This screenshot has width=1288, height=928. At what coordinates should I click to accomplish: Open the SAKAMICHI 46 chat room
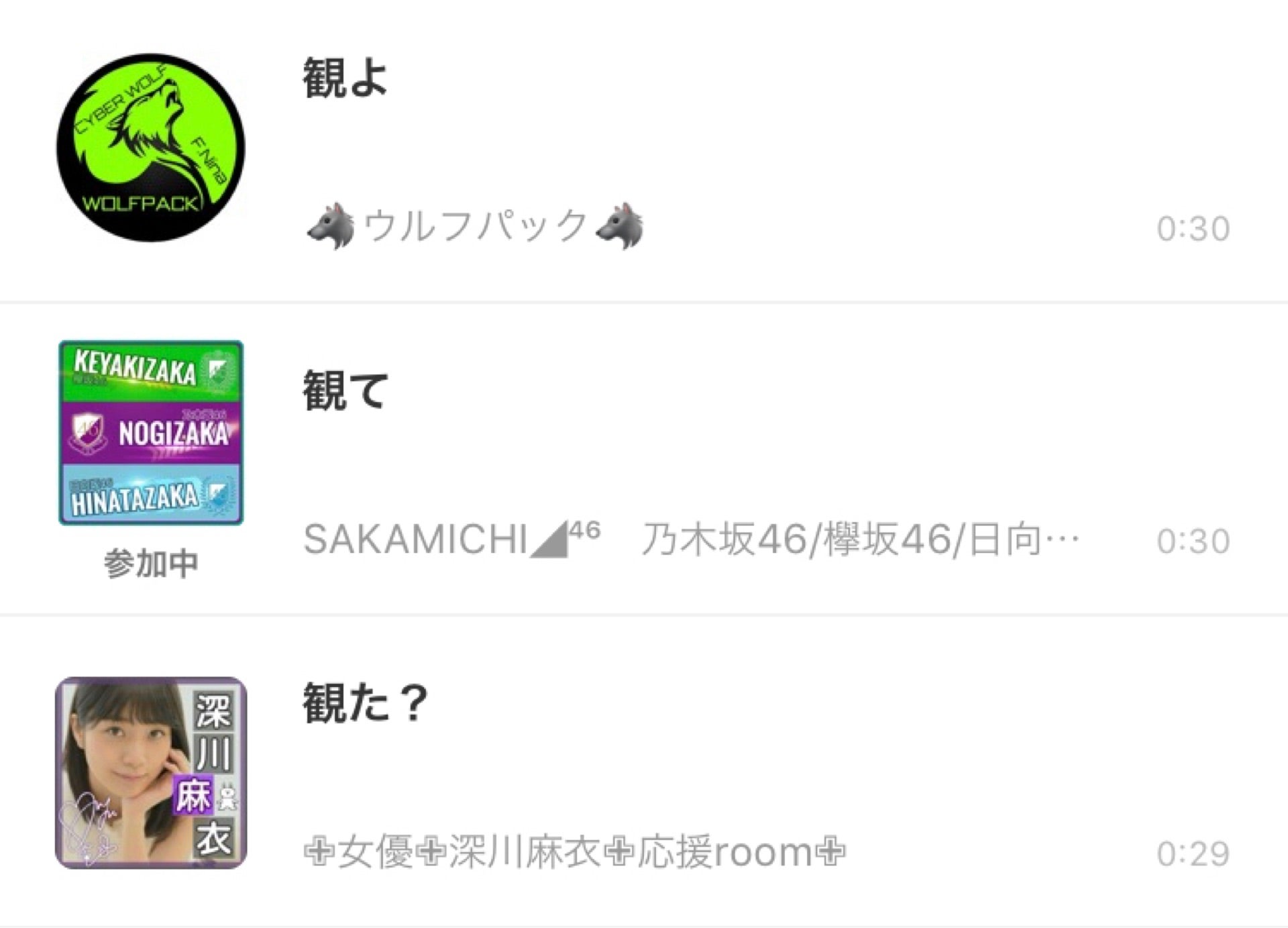tap(691, 539)
